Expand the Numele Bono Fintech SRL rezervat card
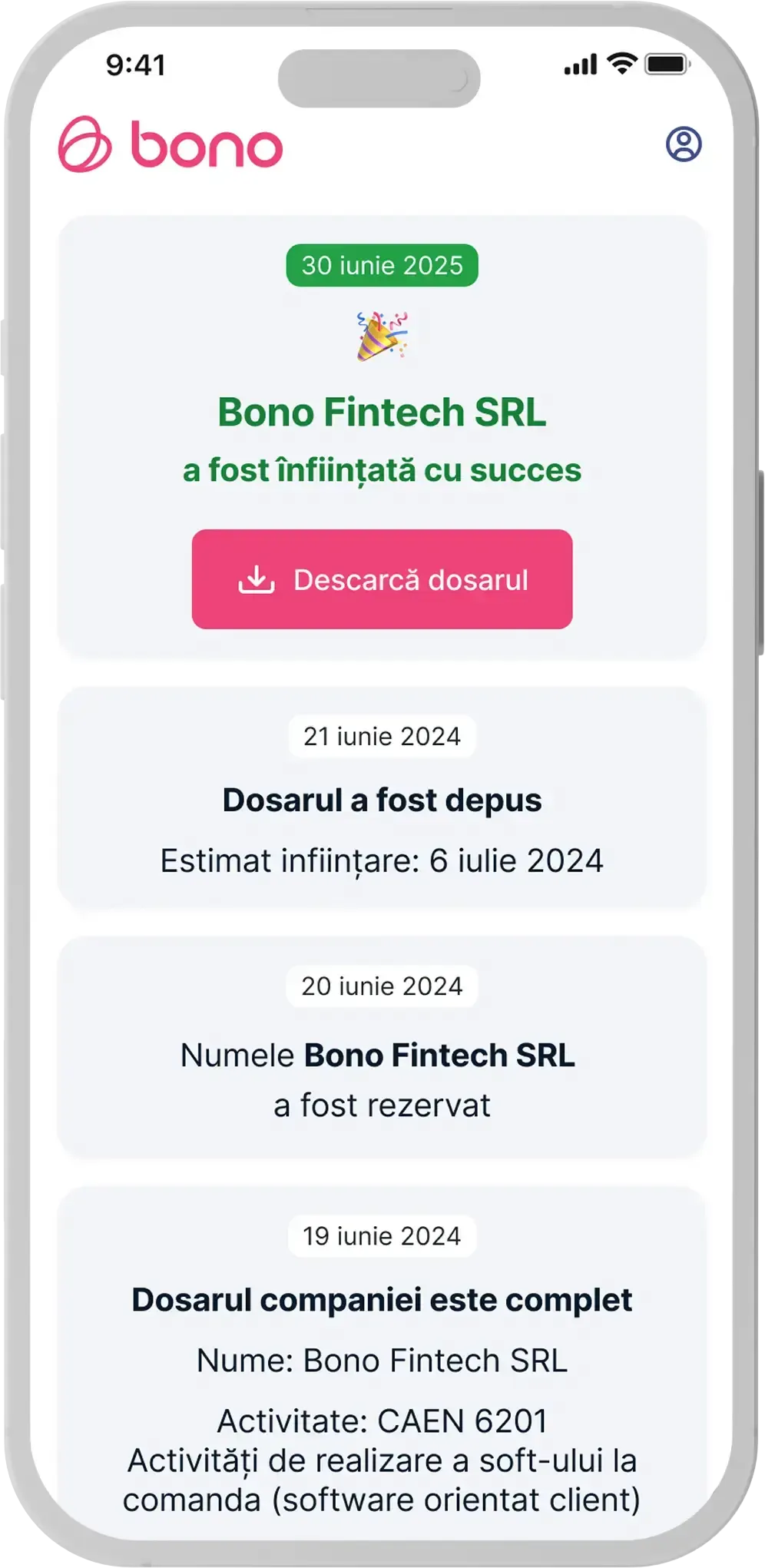Viewport: 765px width, 1568px height. pyautogui.click(x=382, y=1053)
